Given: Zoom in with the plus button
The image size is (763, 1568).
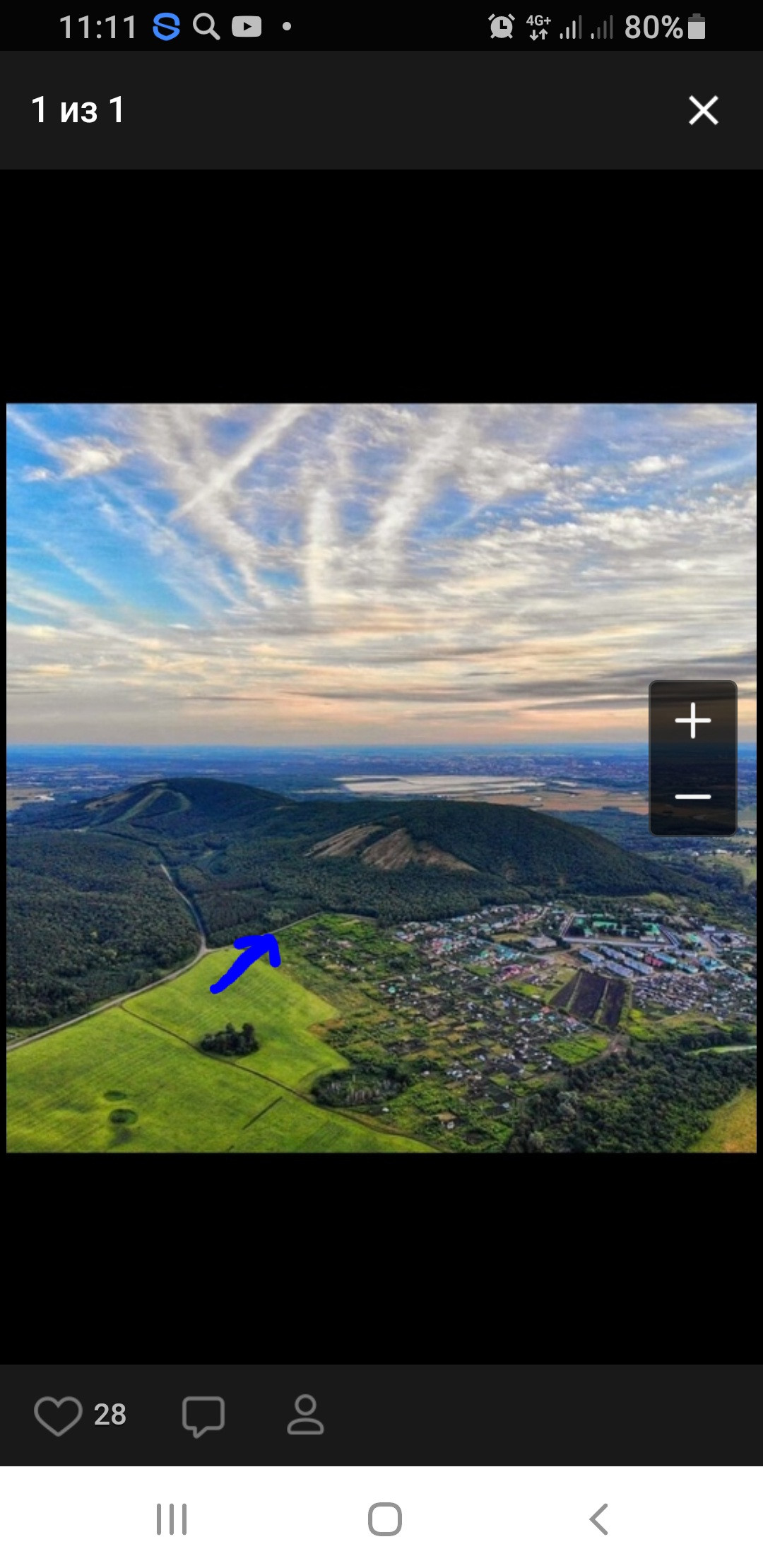Looking at the screenshot, I should (692, 720).
